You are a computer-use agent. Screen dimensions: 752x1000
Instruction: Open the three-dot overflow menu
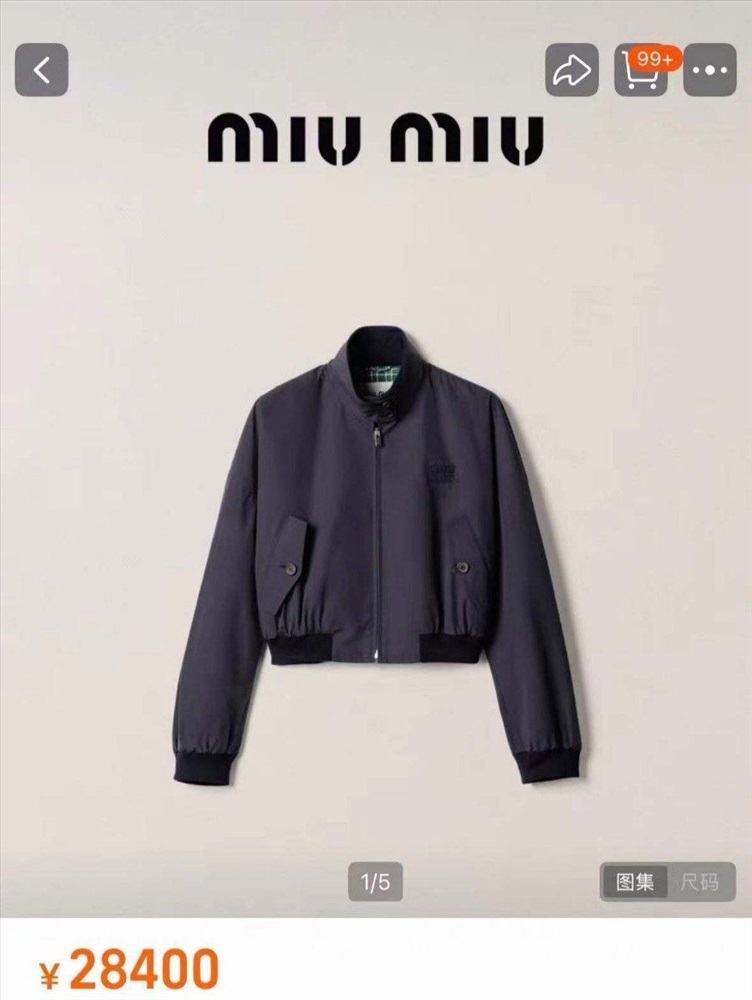click(711, 70)
